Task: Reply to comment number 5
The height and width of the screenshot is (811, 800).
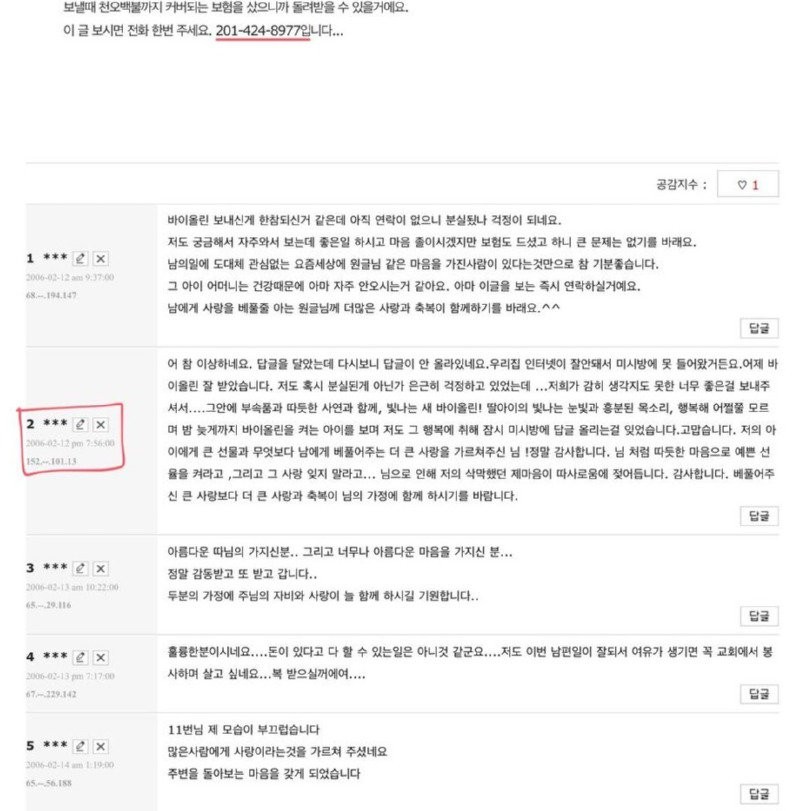Action: coord(756,793)
